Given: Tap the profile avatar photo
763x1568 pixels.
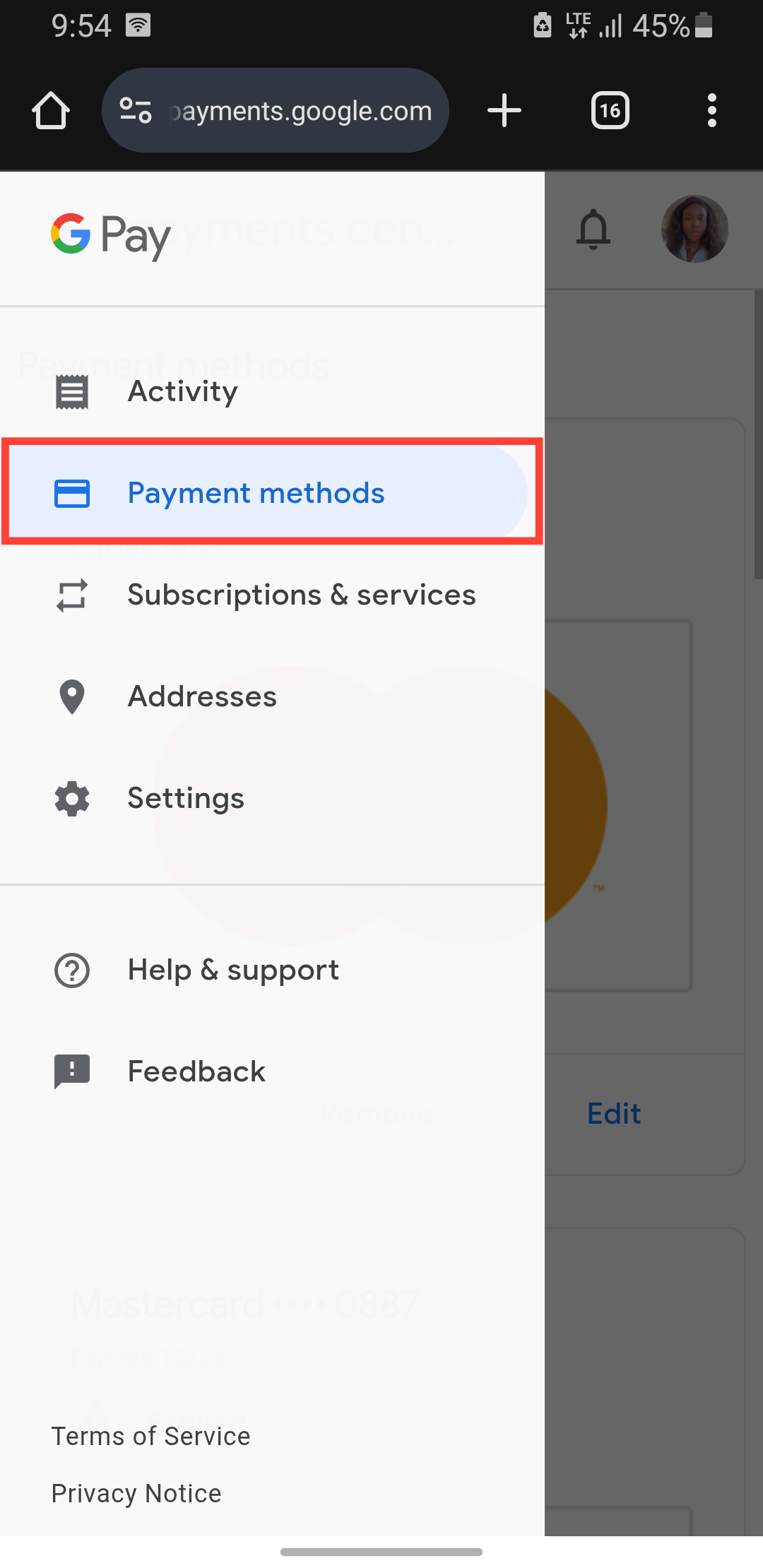Looking at the screenshot, I should [695, 230].
